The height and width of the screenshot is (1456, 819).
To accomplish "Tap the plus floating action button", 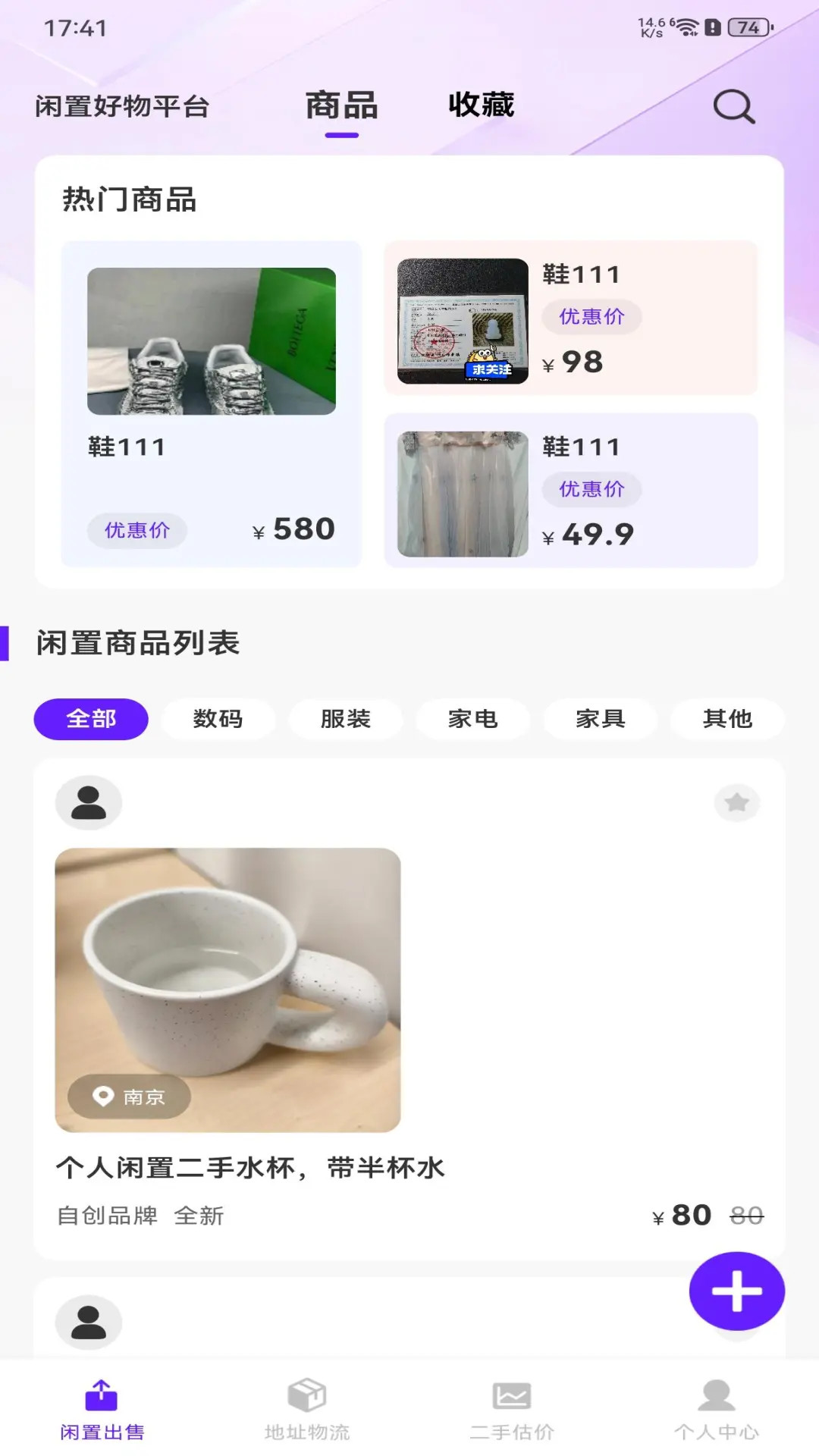I will [x=736, y=1291].
